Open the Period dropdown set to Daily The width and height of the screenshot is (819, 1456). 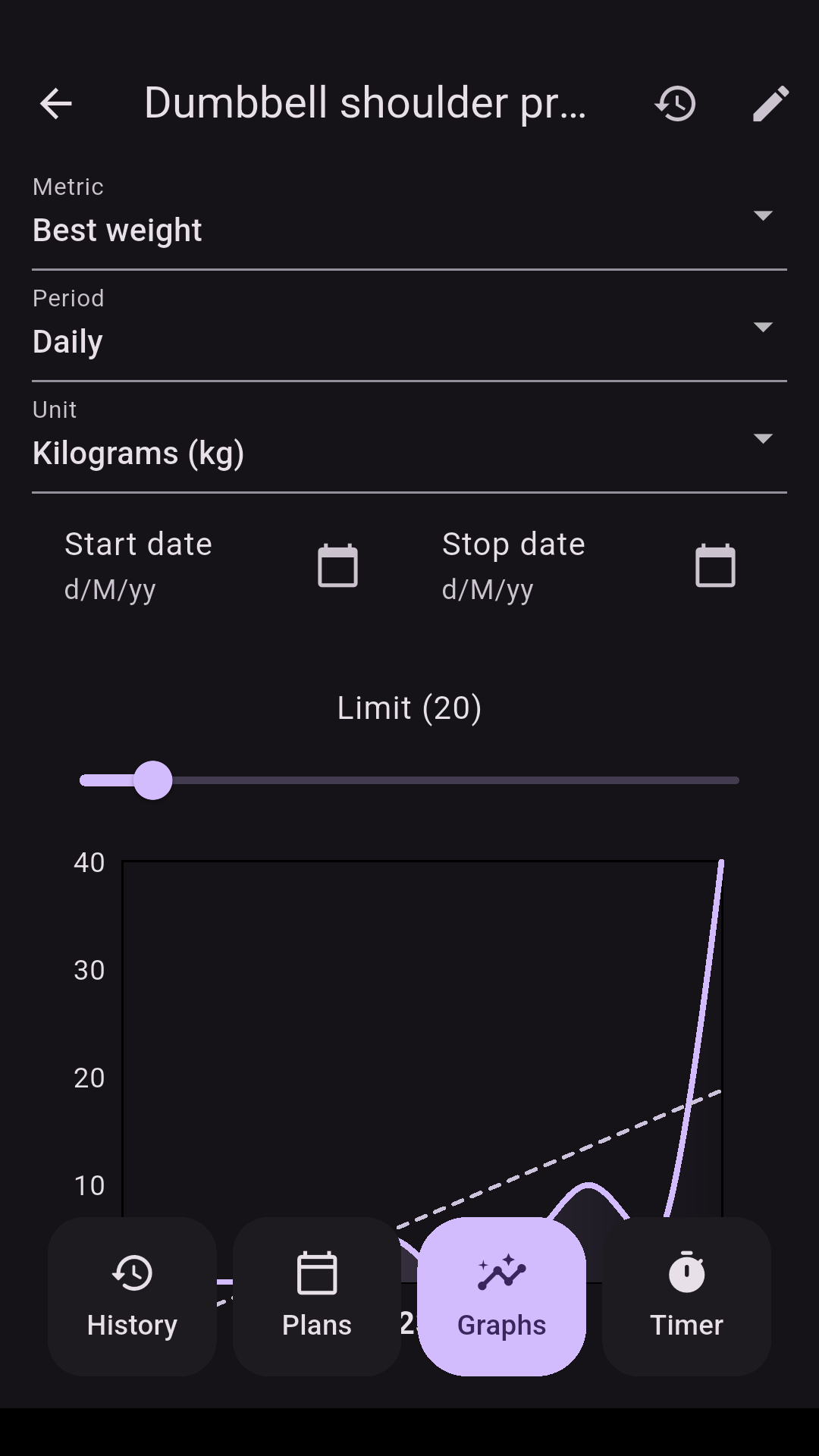[x=409, y=329]
